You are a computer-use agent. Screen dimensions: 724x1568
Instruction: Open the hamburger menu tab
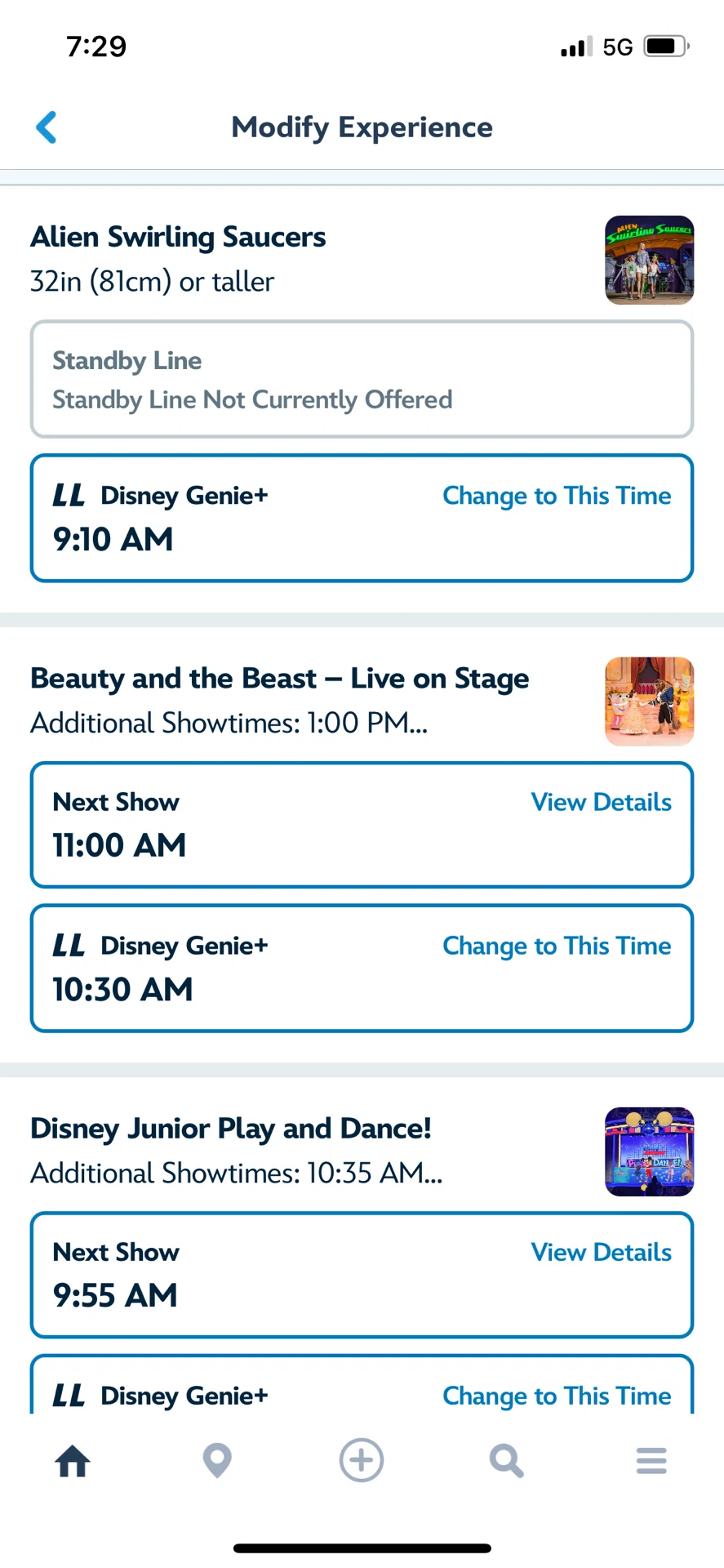click(651, 1460)
